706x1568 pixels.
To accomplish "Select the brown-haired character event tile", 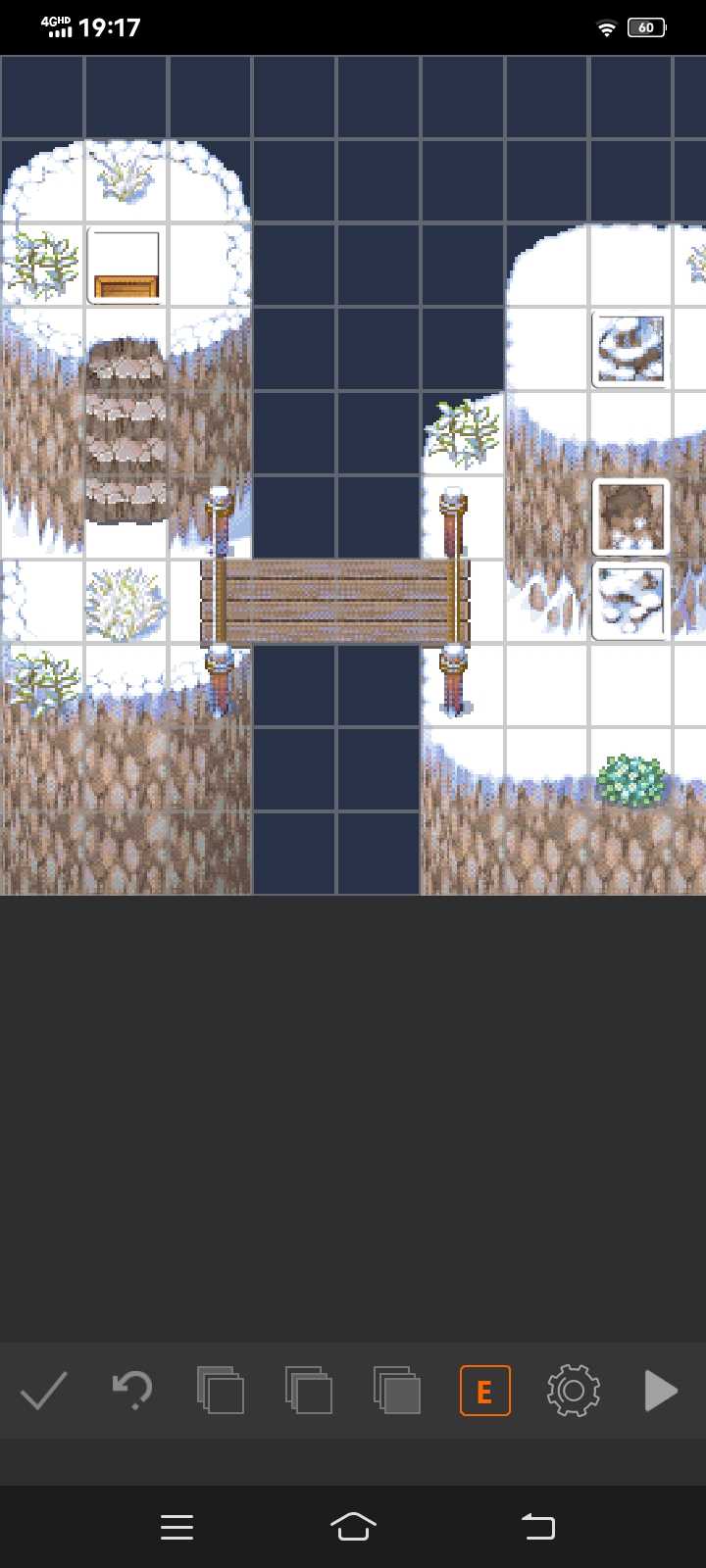I will coord(630,516).
